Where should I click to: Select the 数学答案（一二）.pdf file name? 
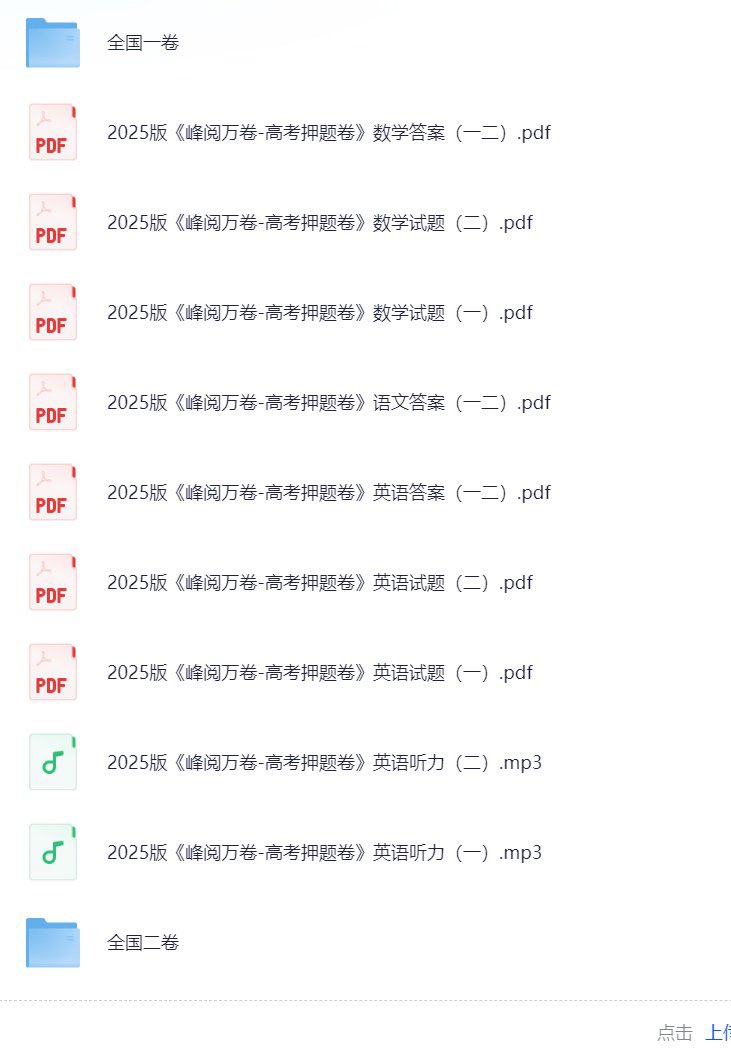pyautogui.click(x=329, y=132)
